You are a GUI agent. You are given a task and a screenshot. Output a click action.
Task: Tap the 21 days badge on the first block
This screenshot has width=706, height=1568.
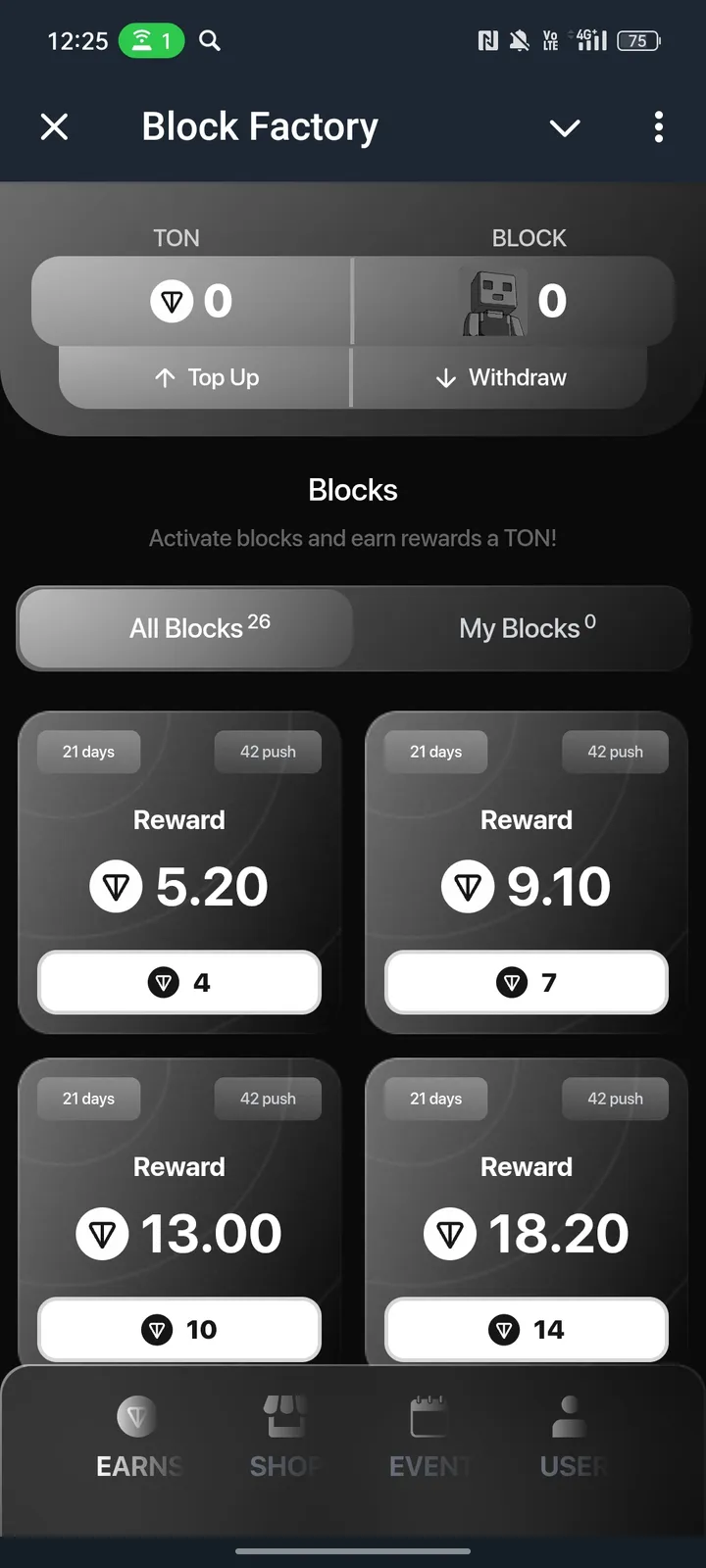pos(88,751)
